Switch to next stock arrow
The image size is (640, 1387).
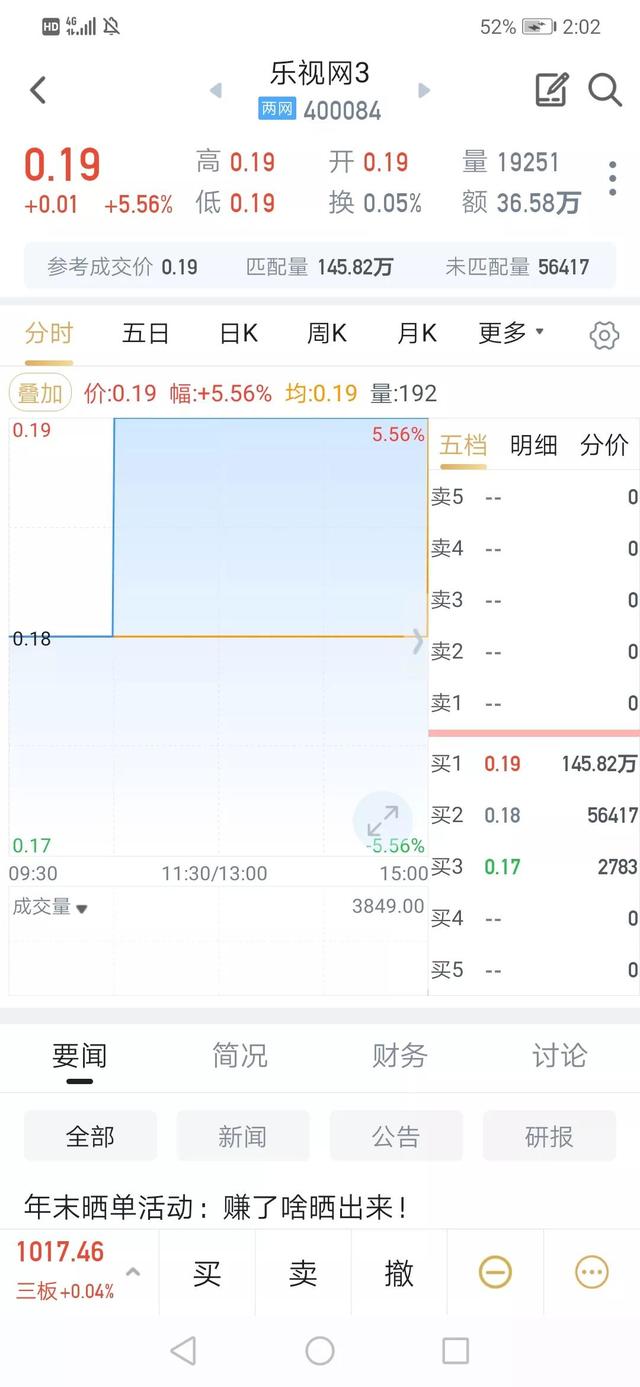coord(424,91)
